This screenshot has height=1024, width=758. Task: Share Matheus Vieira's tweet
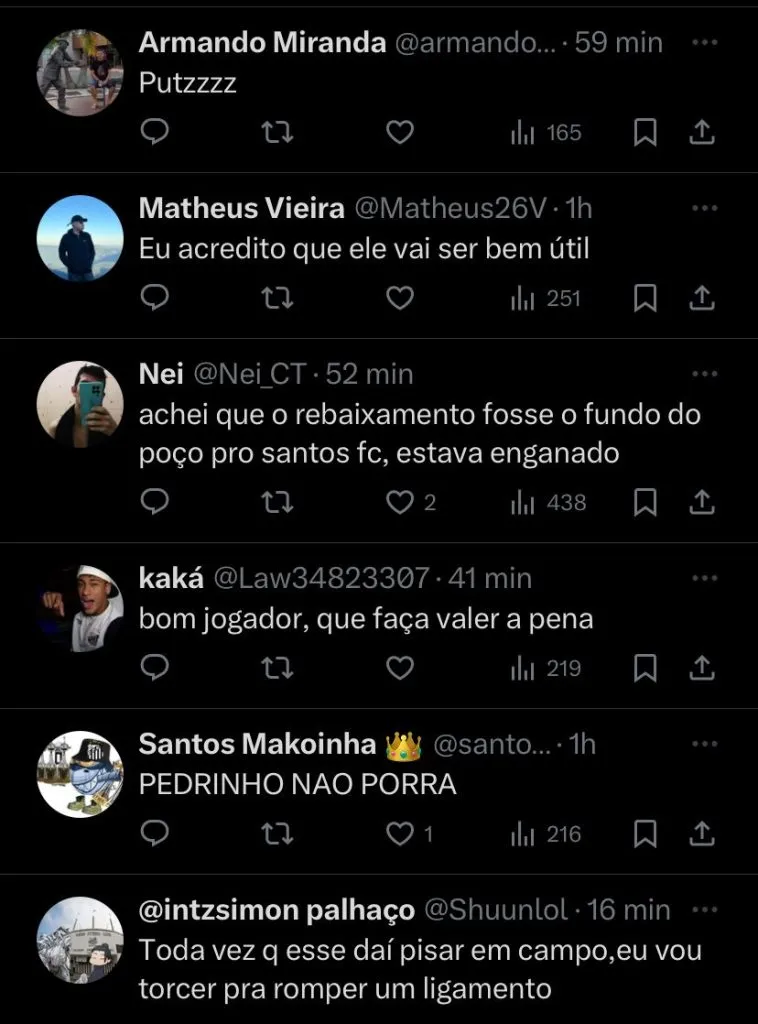[702, 298]
